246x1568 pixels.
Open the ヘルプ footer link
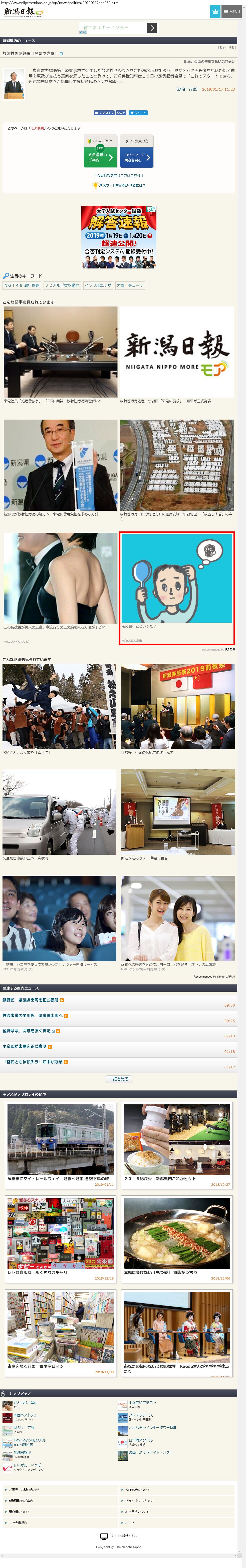[x=130, y=1522]
